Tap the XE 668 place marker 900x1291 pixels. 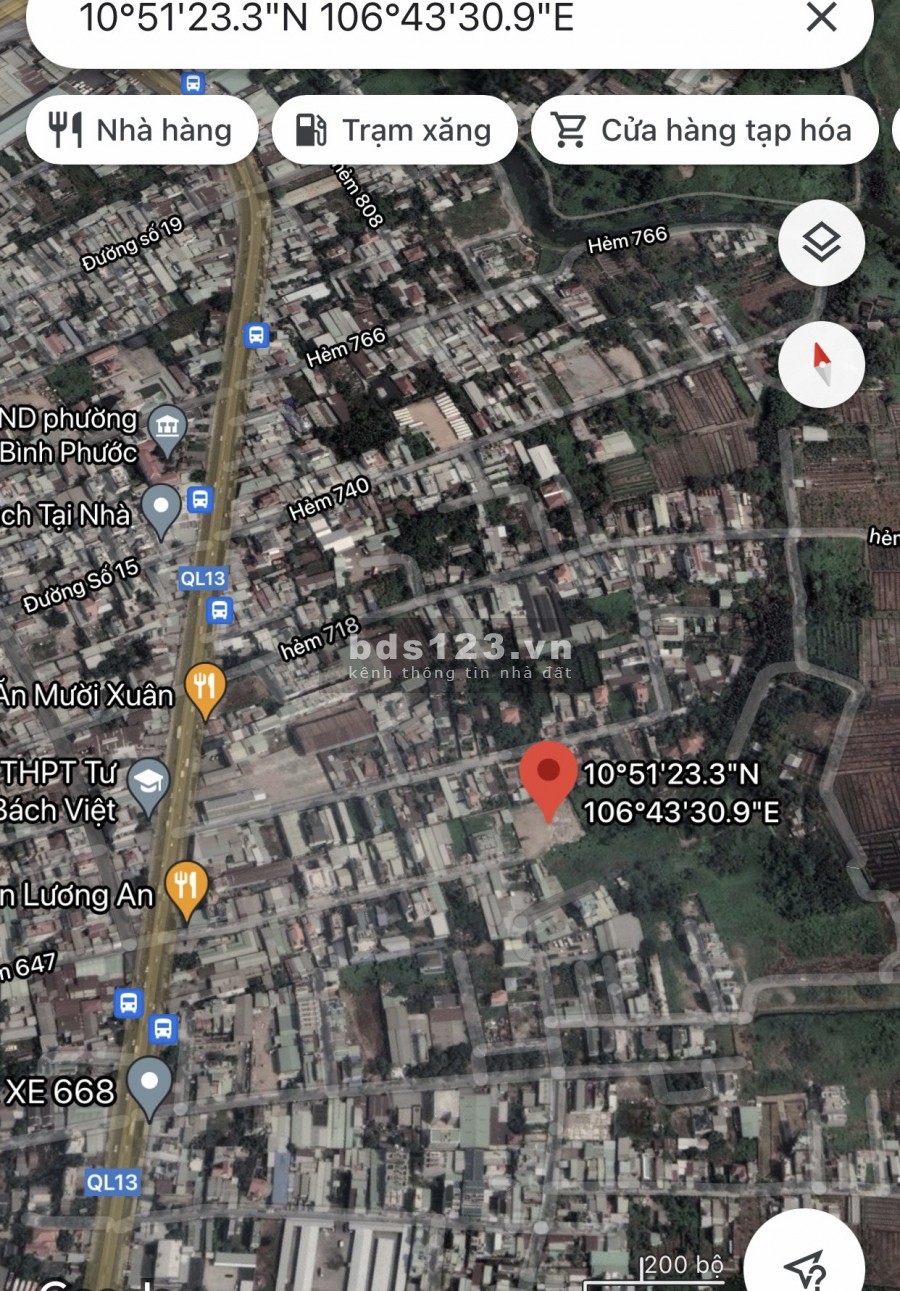click(x=150, y=1084)
